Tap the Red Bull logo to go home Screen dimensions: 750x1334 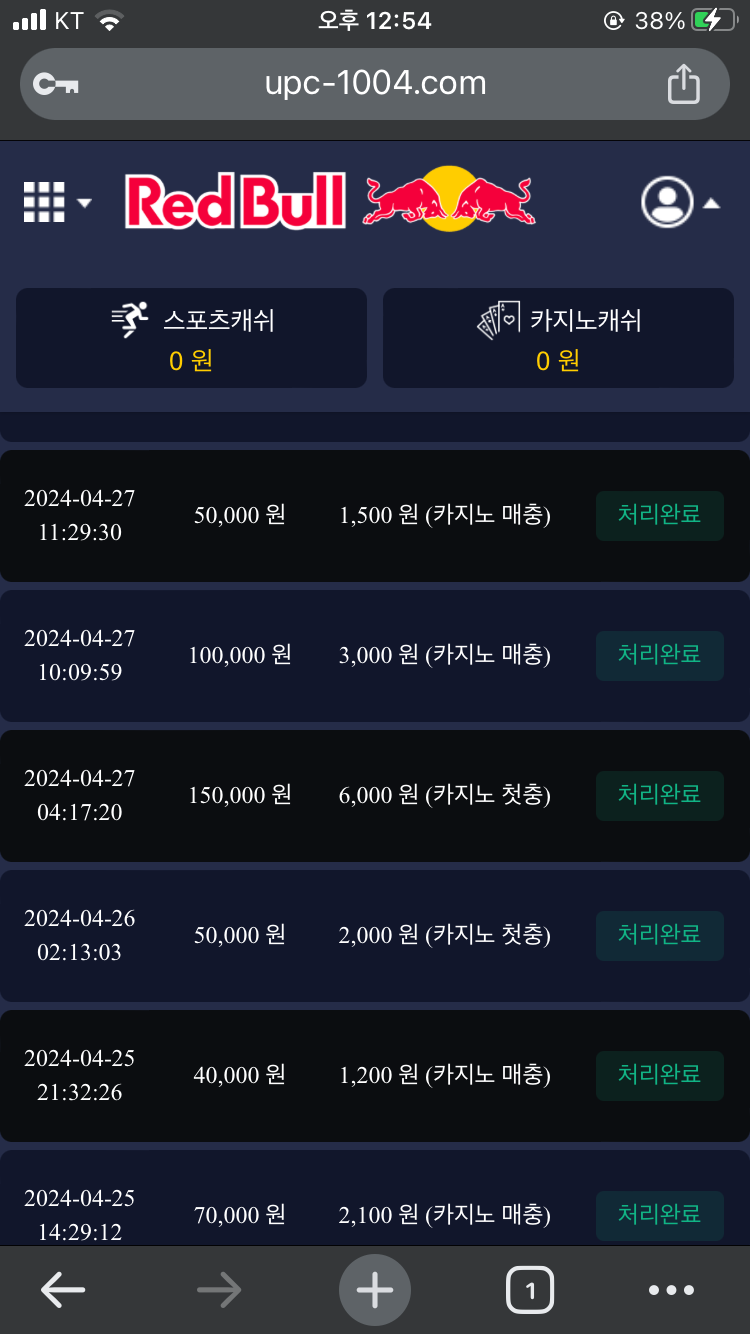(x=330, y=200)
